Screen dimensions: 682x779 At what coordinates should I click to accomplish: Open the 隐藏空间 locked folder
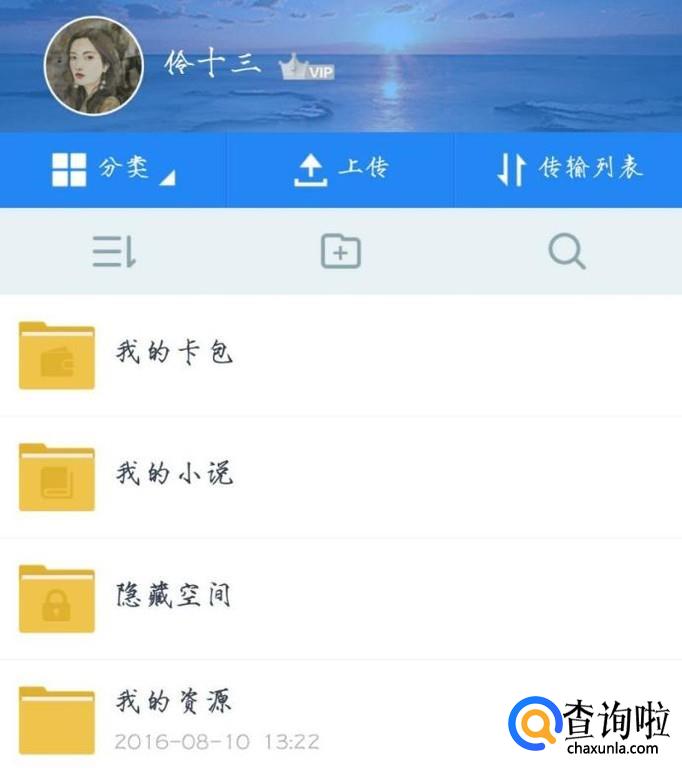[x=341, y=599]
